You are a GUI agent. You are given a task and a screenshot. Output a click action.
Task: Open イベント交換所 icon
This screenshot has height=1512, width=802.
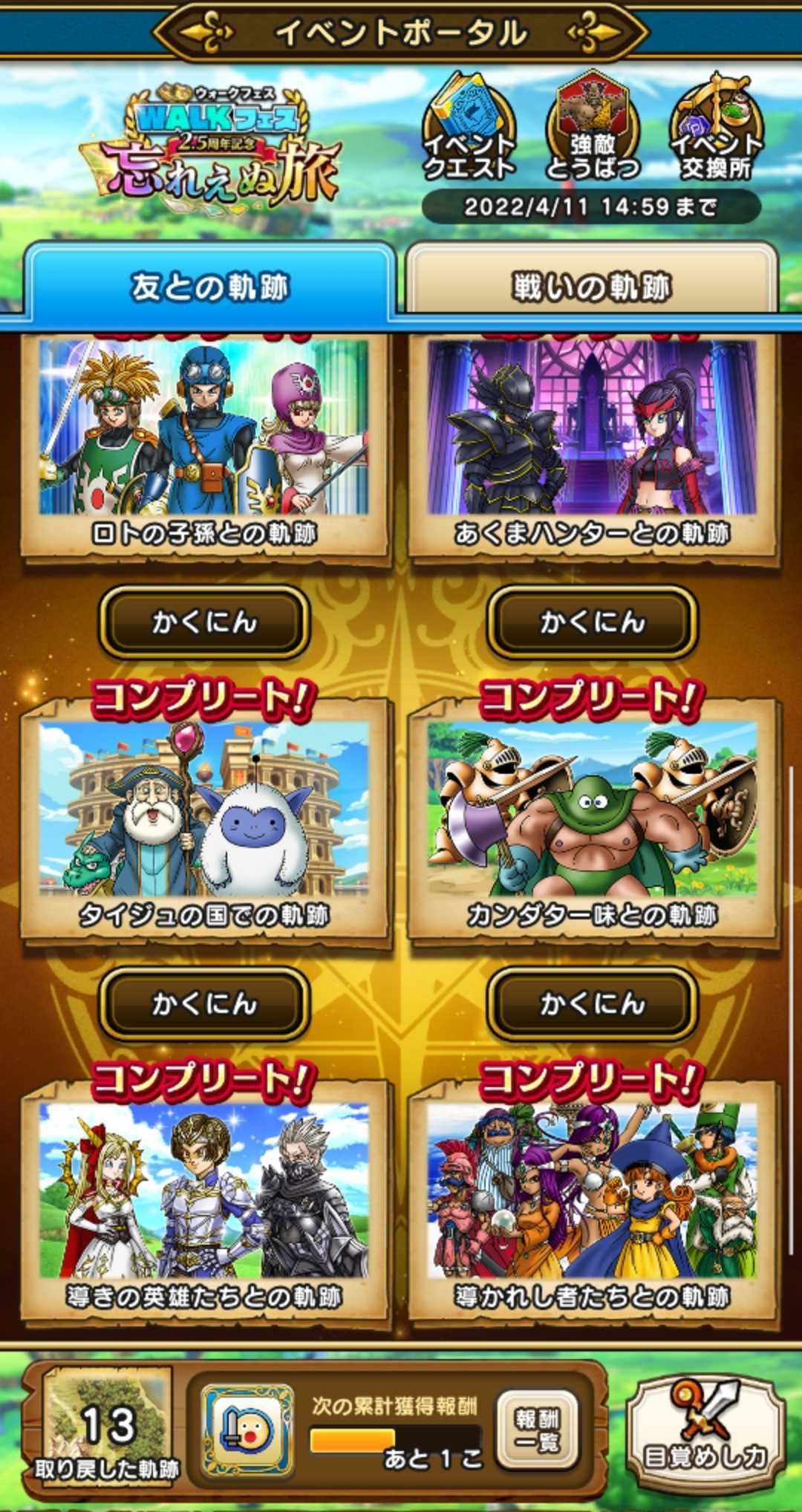tap(715, 130)
